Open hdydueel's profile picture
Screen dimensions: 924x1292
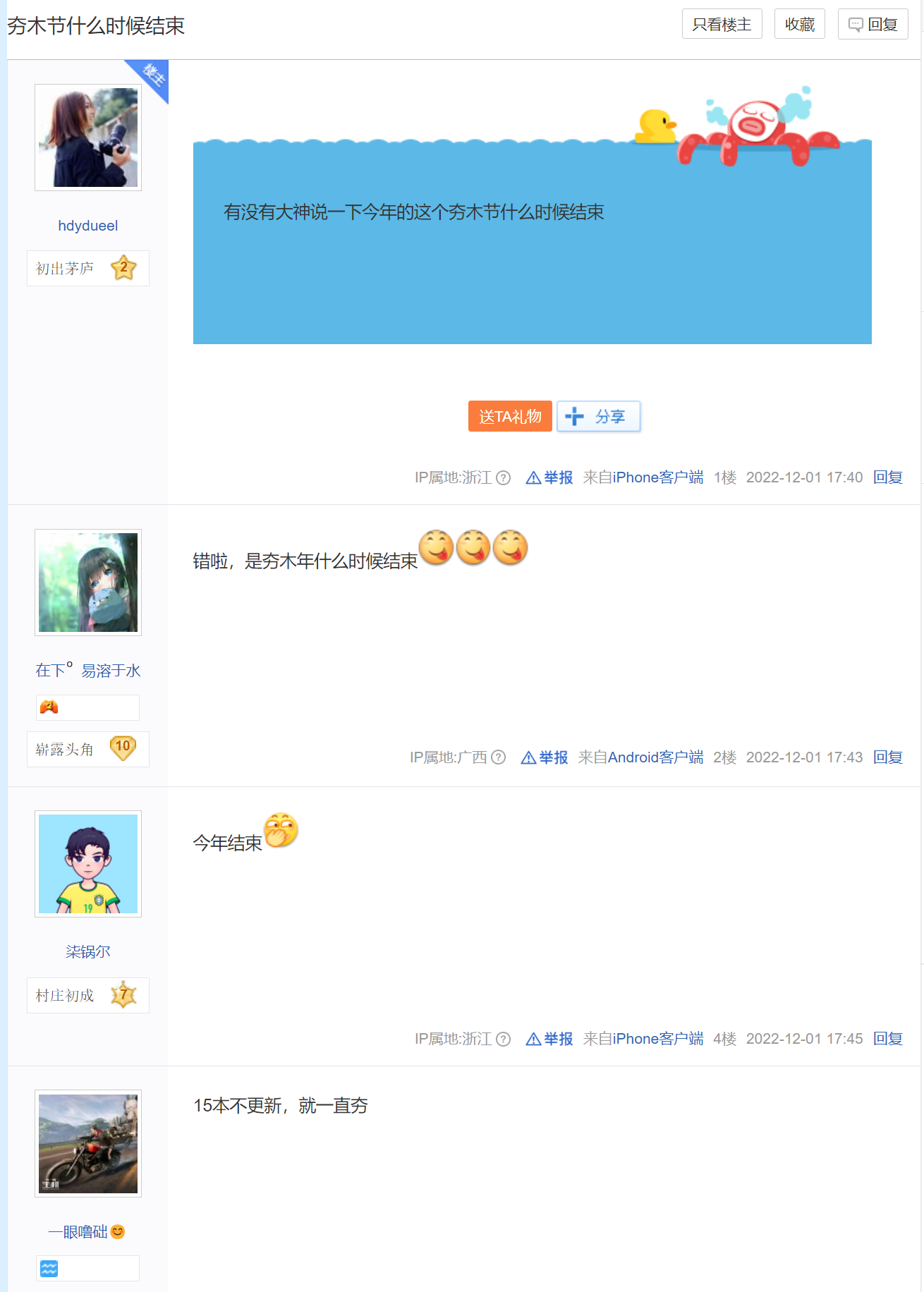pyautogui.click(x=88, y=138)
